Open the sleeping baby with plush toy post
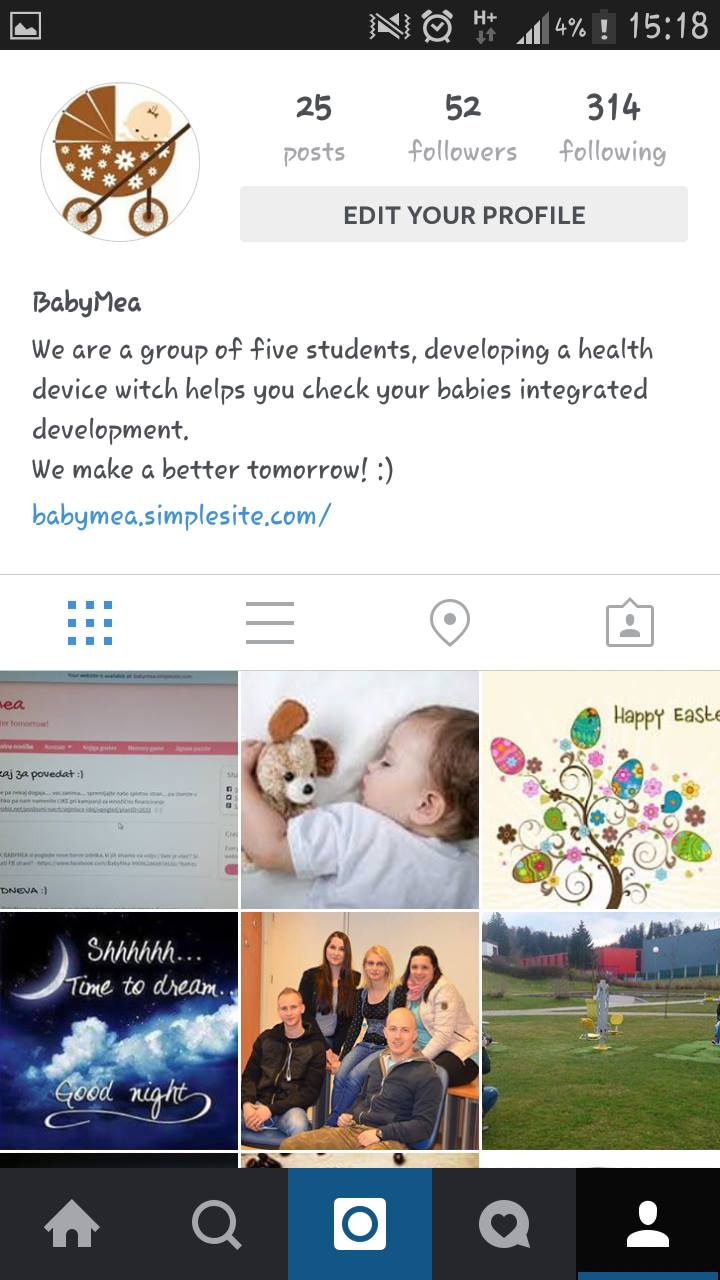The height and width of the screenshot is (1280, 720). pos(360,789)
